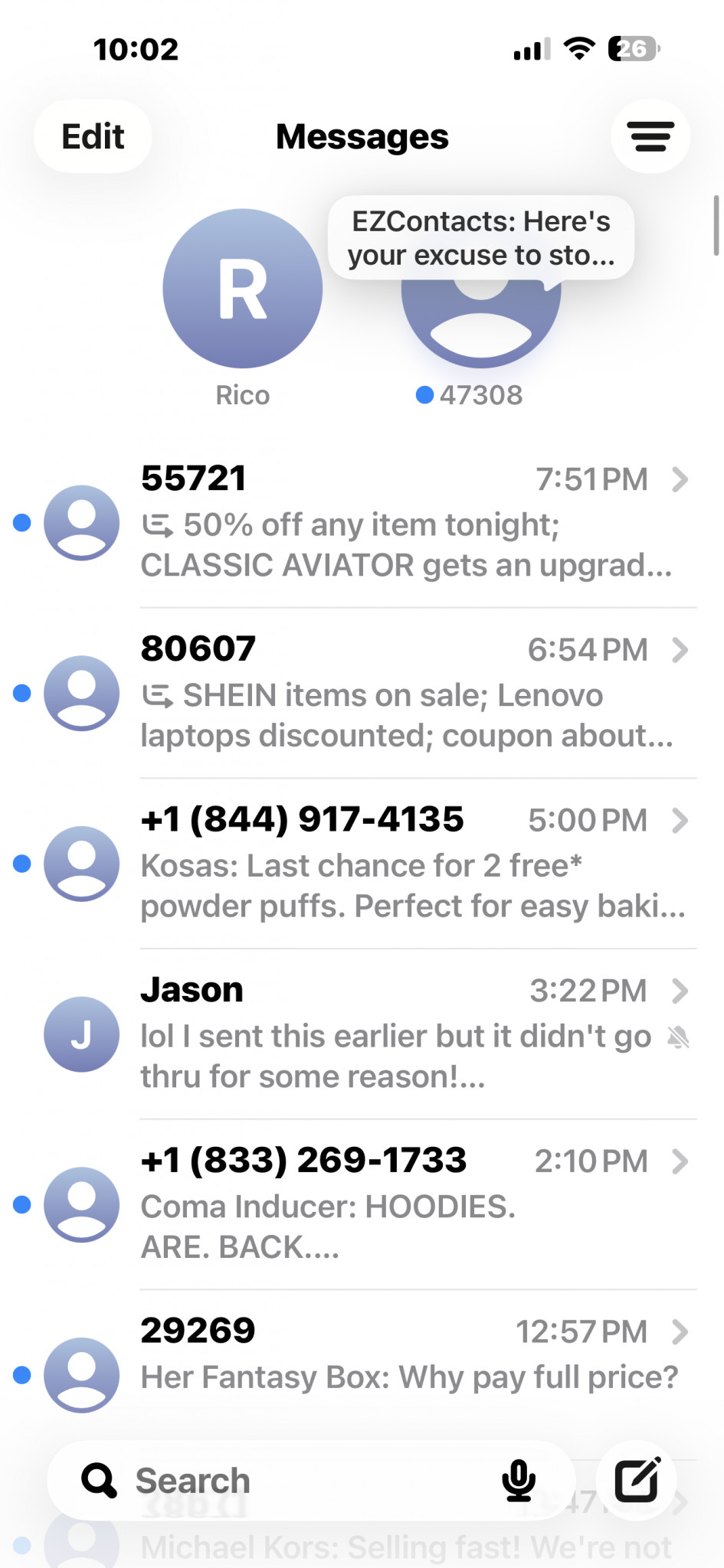This screenshot has height=1568, width=724.
Task: Tap the Edit button
Action: [x=93, y=137]
